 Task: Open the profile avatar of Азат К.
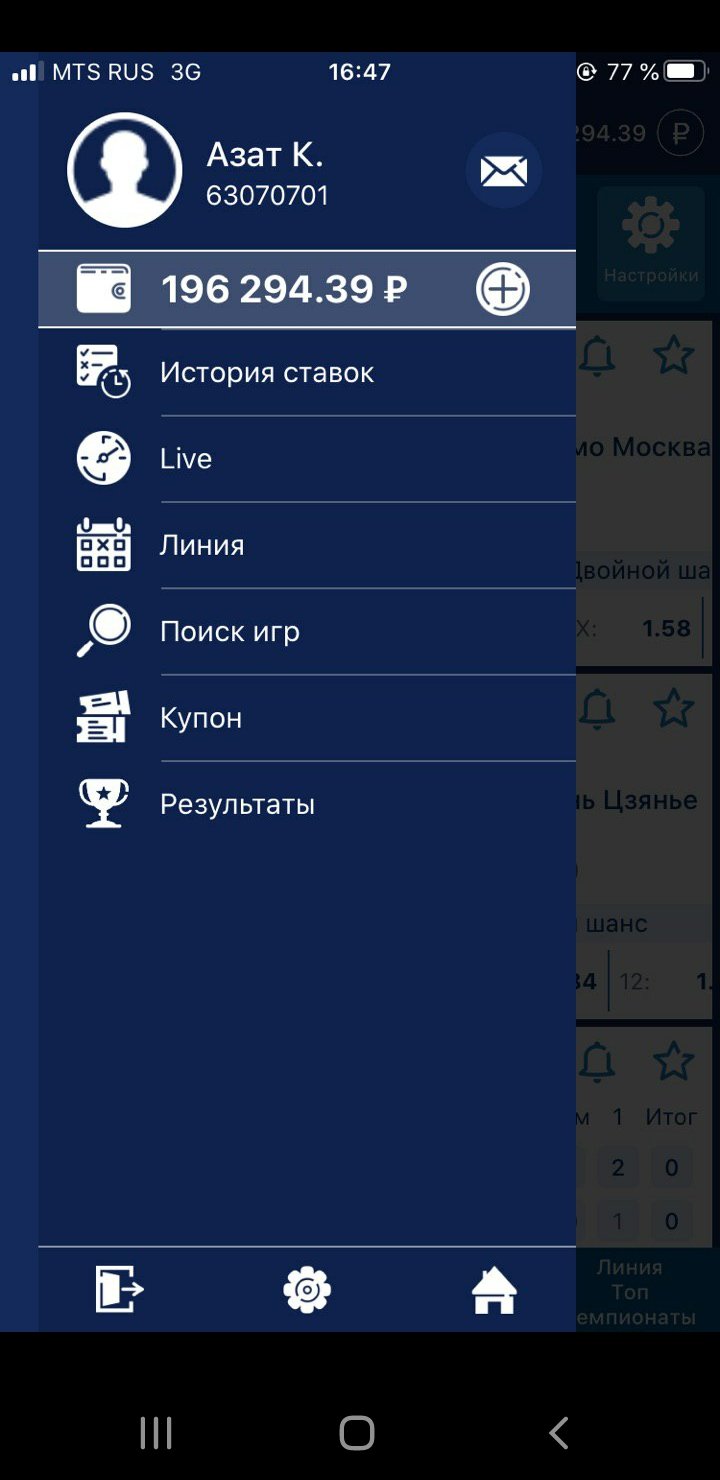pyautogui.click(x=125, y=170)
